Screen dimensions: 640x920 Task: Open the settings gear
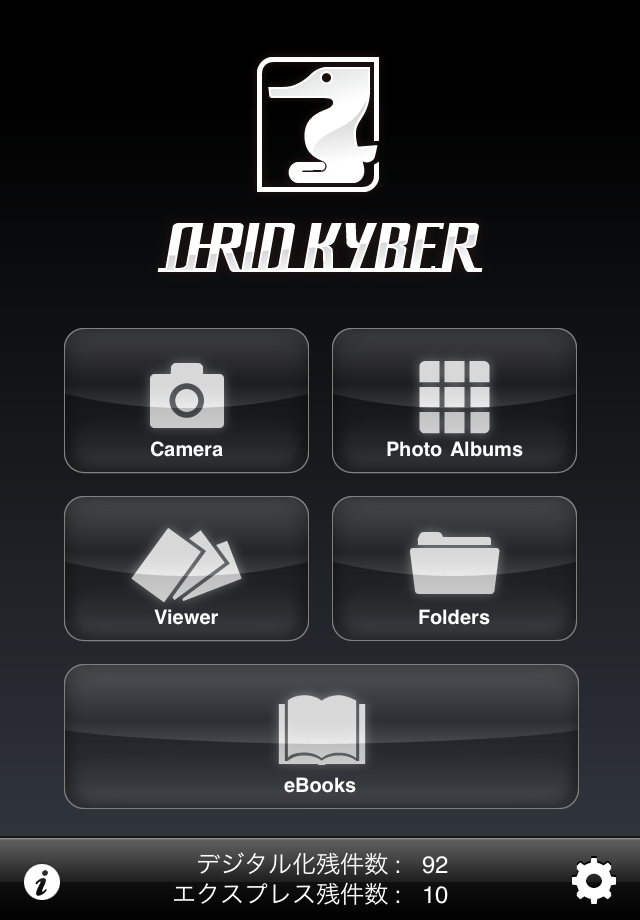tap(593, 881)
